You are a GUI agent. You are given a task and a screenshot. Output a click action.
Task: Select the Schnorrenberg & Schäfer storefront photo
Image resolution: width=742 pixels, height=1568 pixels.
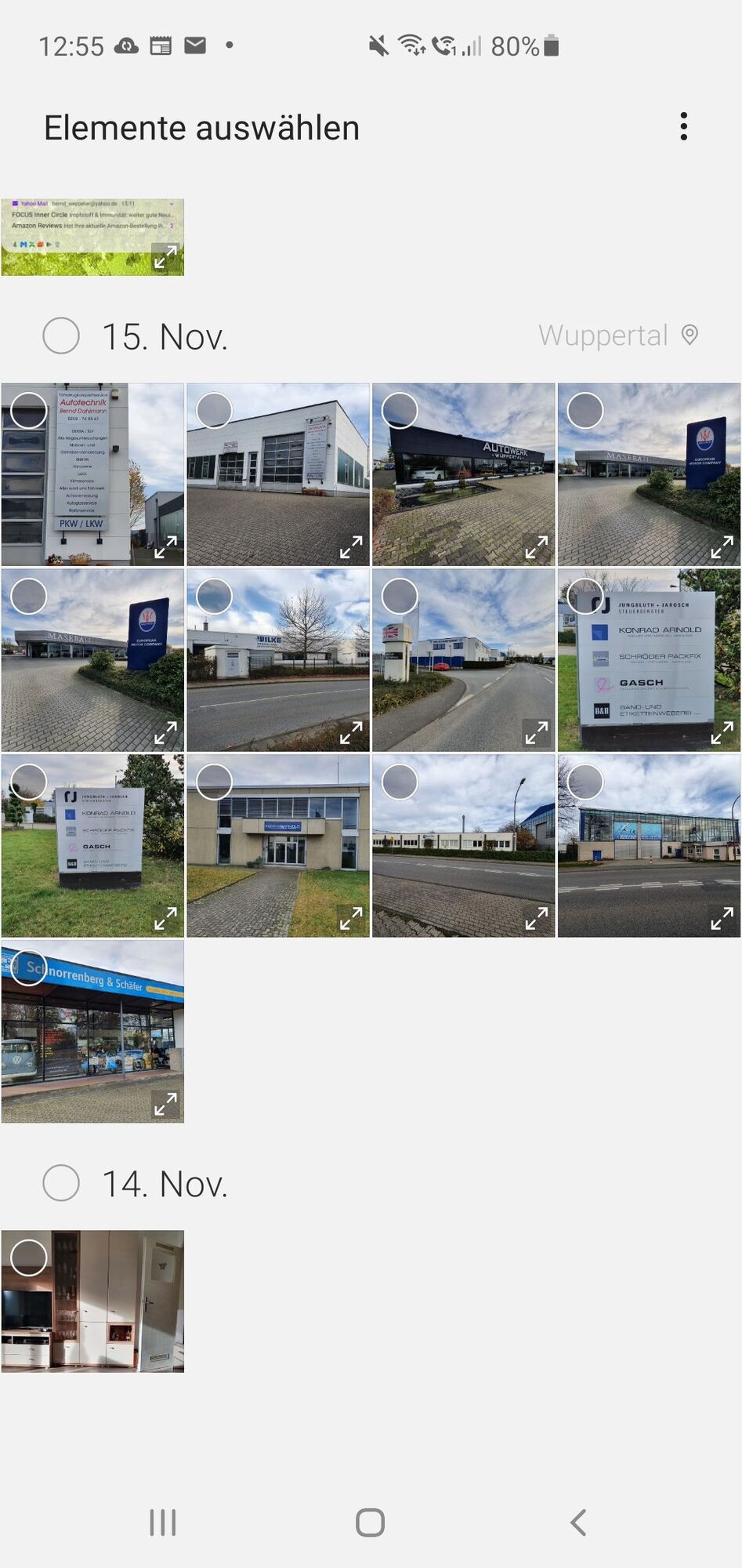click(29, 968)
